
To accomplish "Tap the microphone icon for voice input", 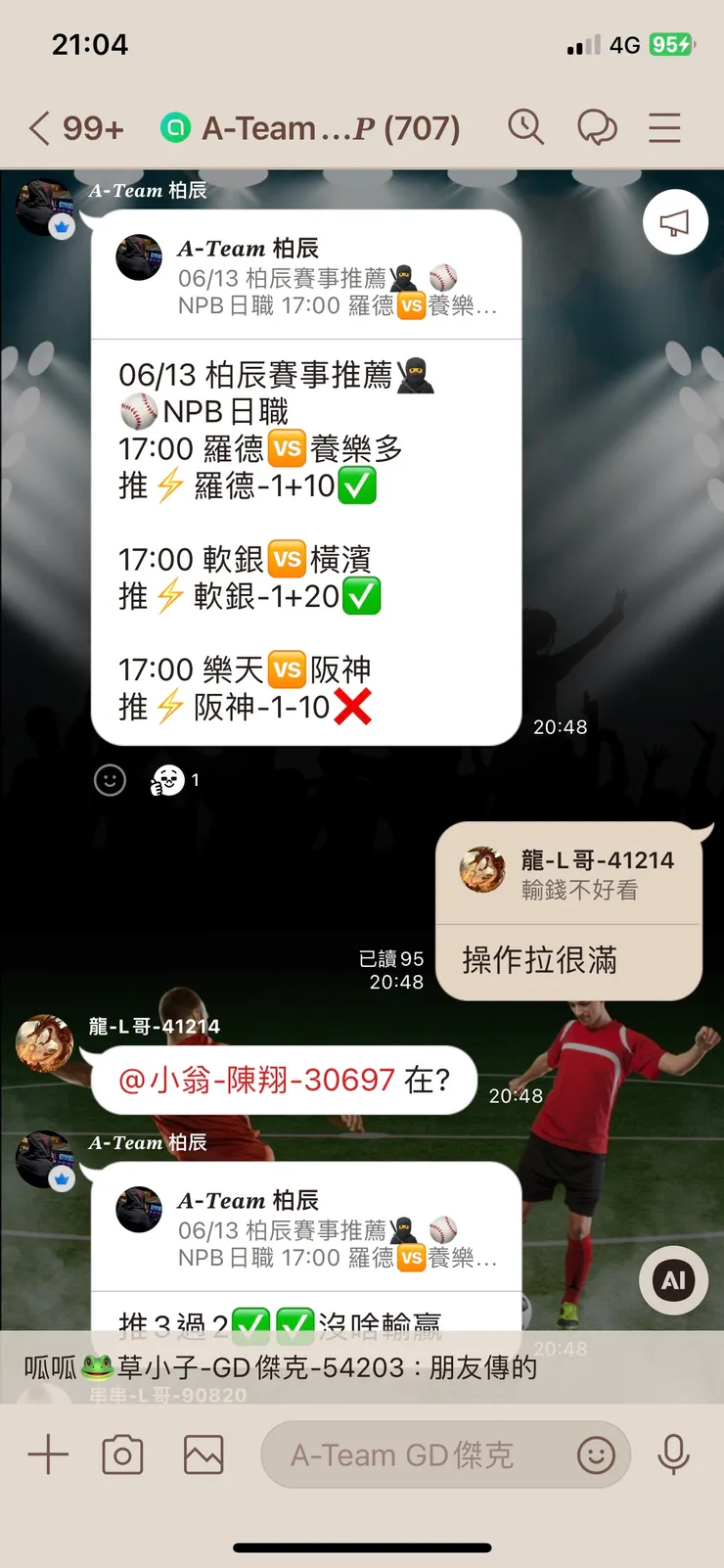I will (674, 1454).
